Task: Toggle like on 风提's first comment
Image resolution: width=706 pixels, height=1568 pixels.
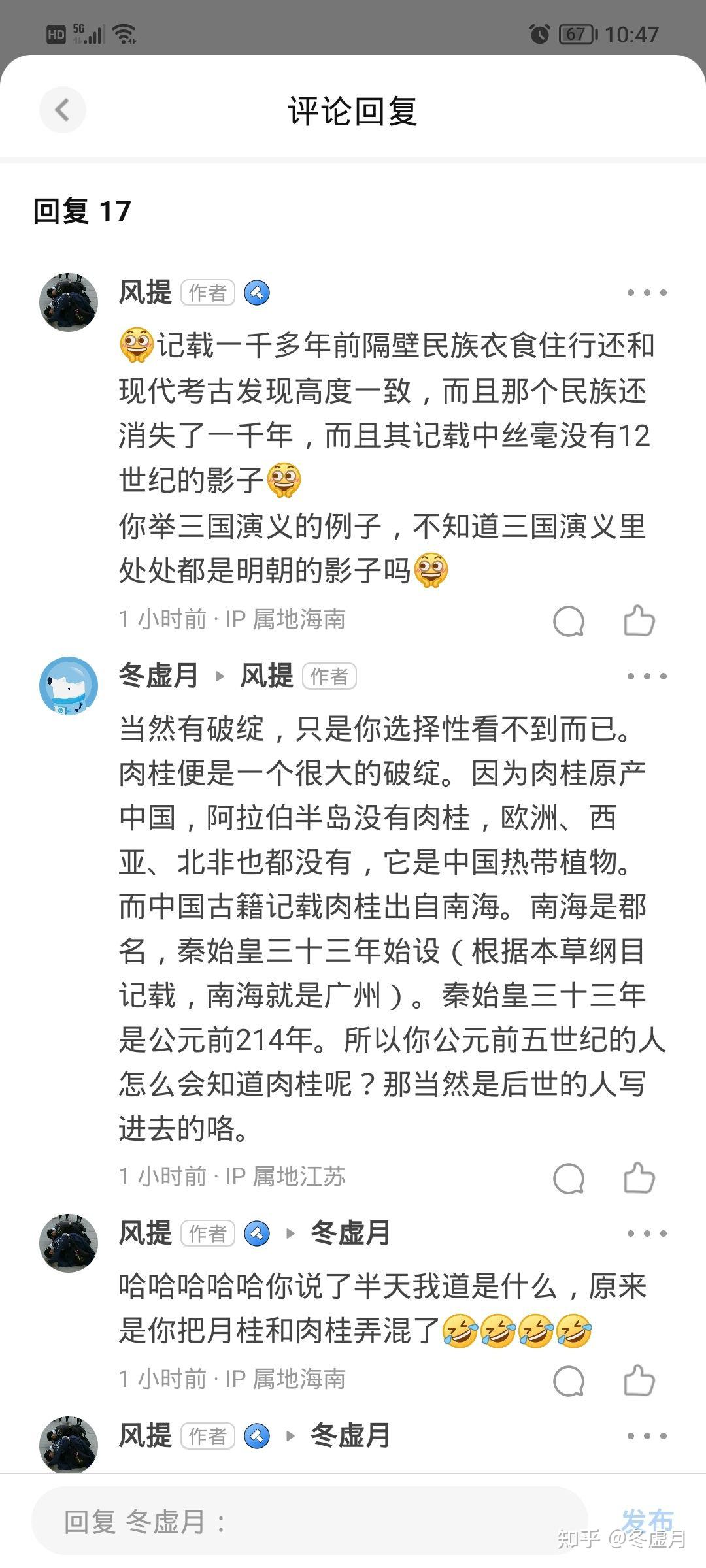Action: (639, 621)
